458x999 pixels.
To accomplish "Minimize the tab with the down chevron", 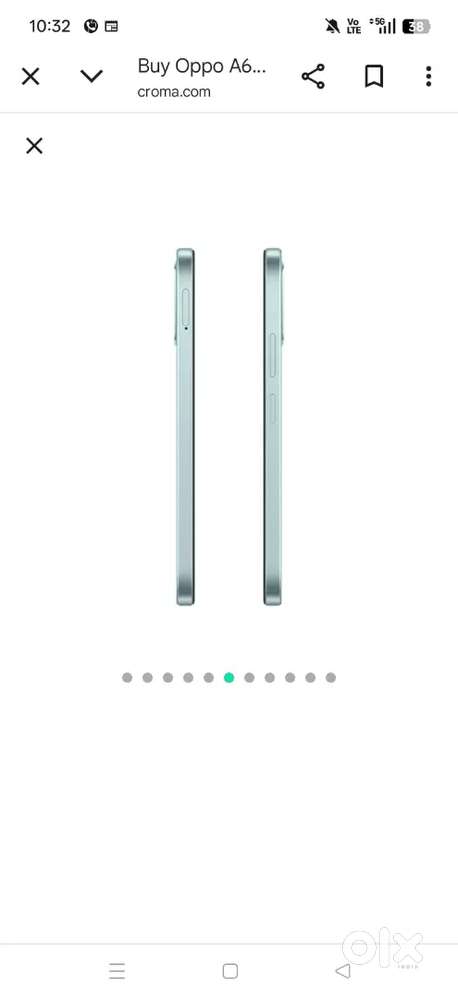I will (x=91, y=76).
